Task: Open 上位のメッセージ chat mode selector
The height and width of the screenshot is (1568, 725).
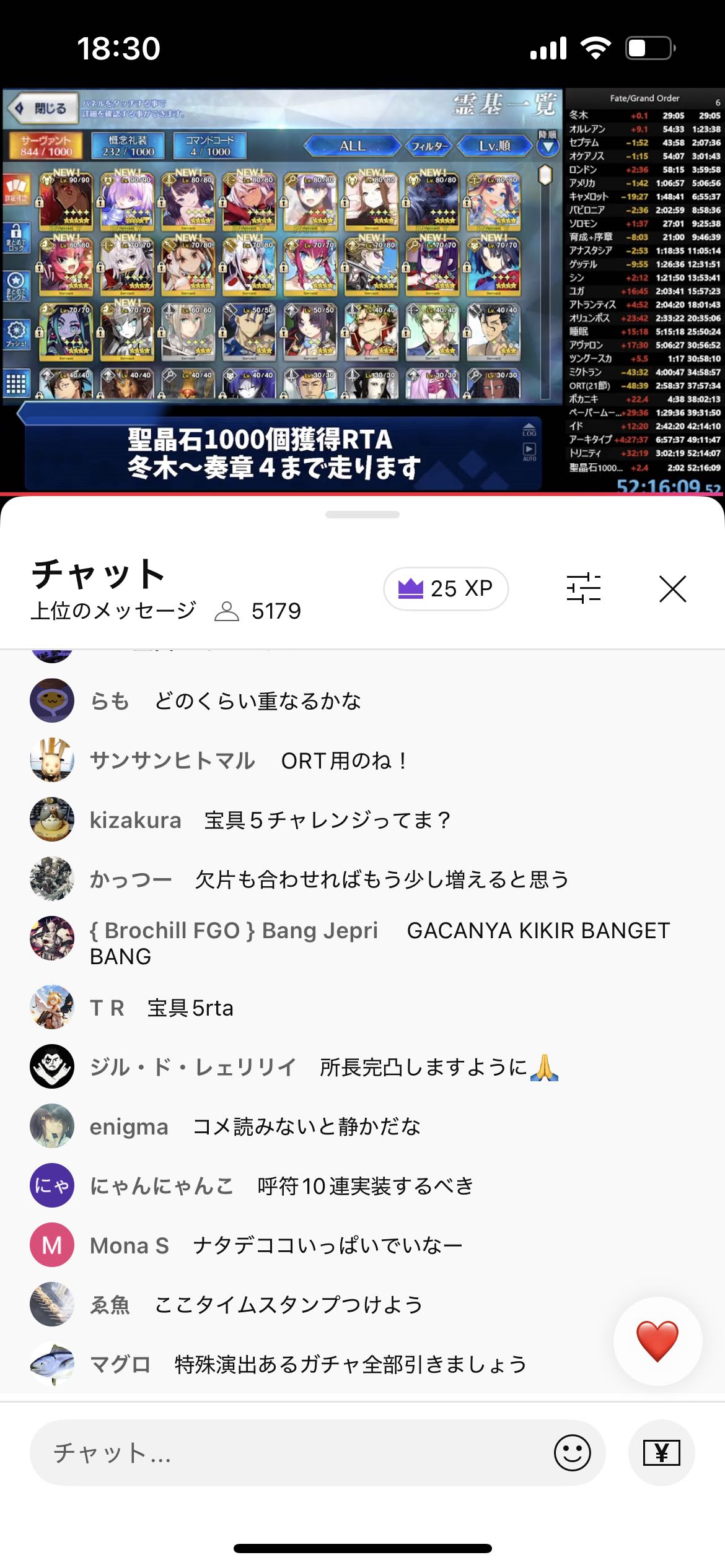Action: [114, 611]
